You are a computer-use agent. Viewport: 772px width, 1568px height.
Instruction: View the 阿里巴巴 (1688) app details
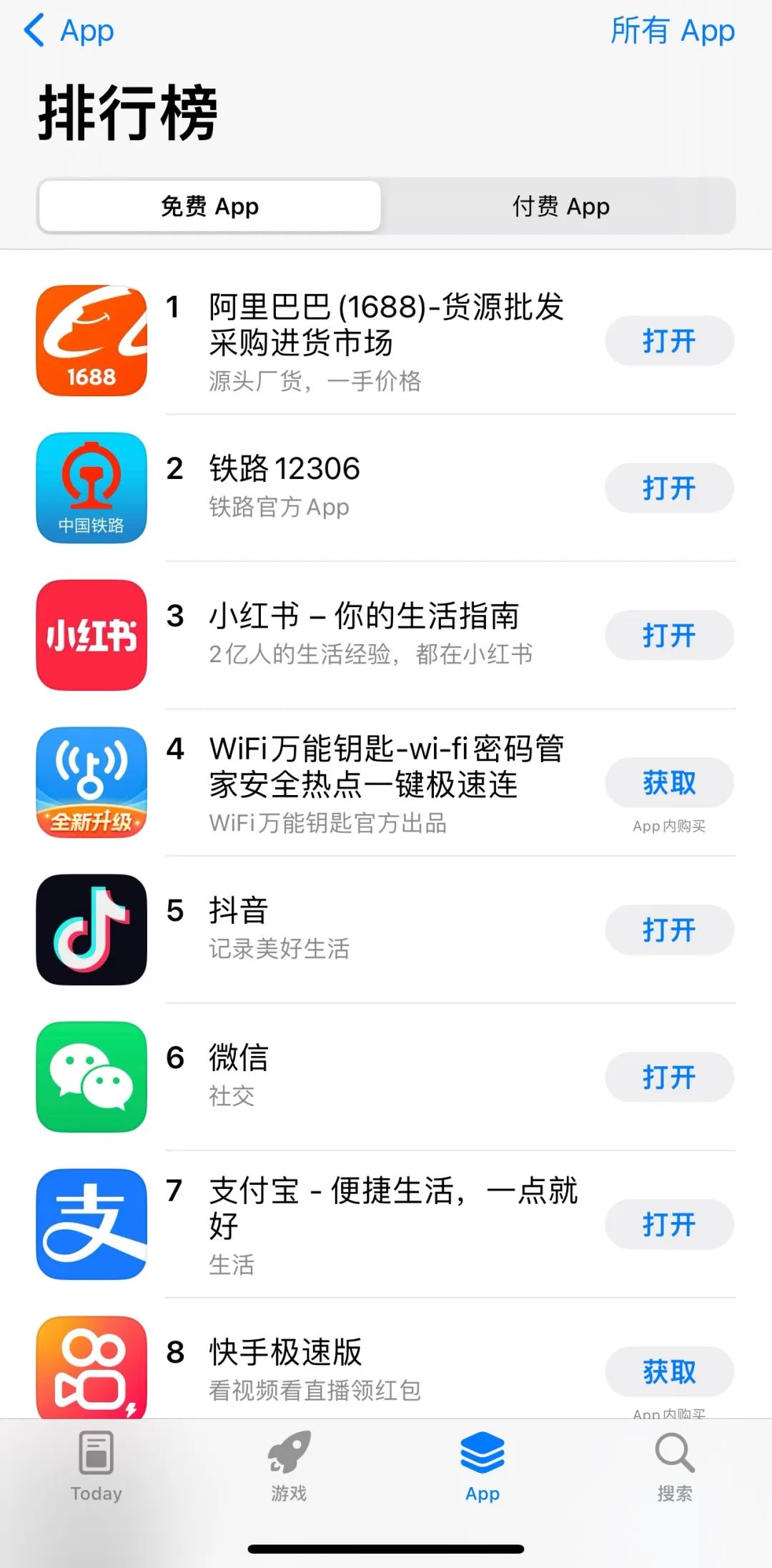pos(386,325)
